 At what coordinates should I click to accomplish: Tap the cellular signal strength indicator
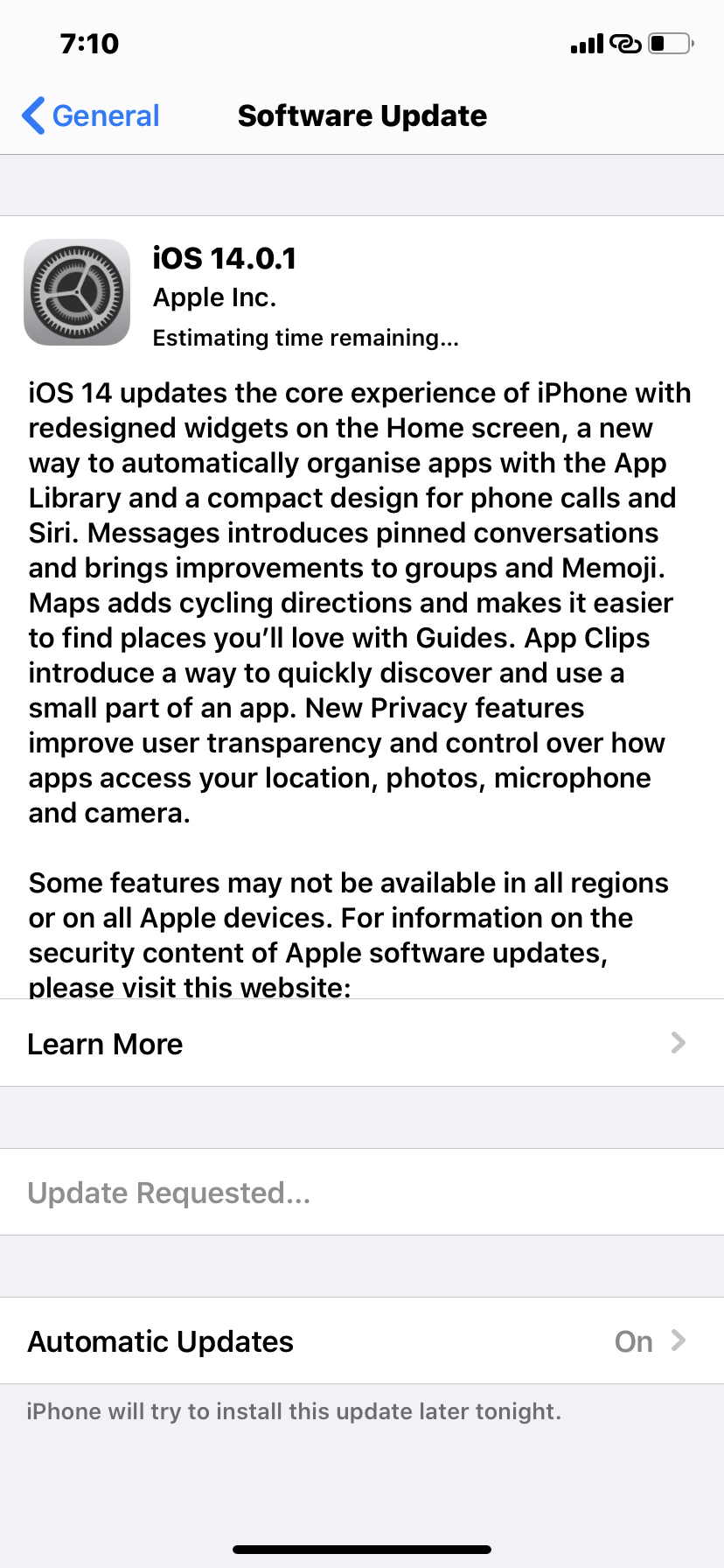(585, 44)
